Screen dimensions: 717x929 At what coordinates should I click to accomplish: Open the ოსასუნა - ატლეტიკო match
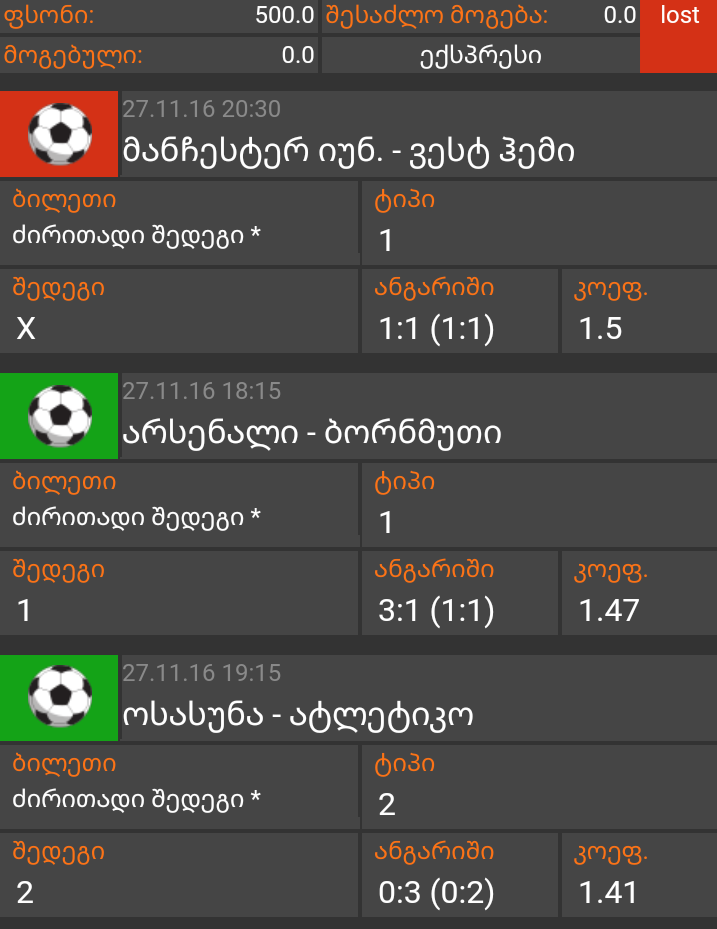pos(298,715)
